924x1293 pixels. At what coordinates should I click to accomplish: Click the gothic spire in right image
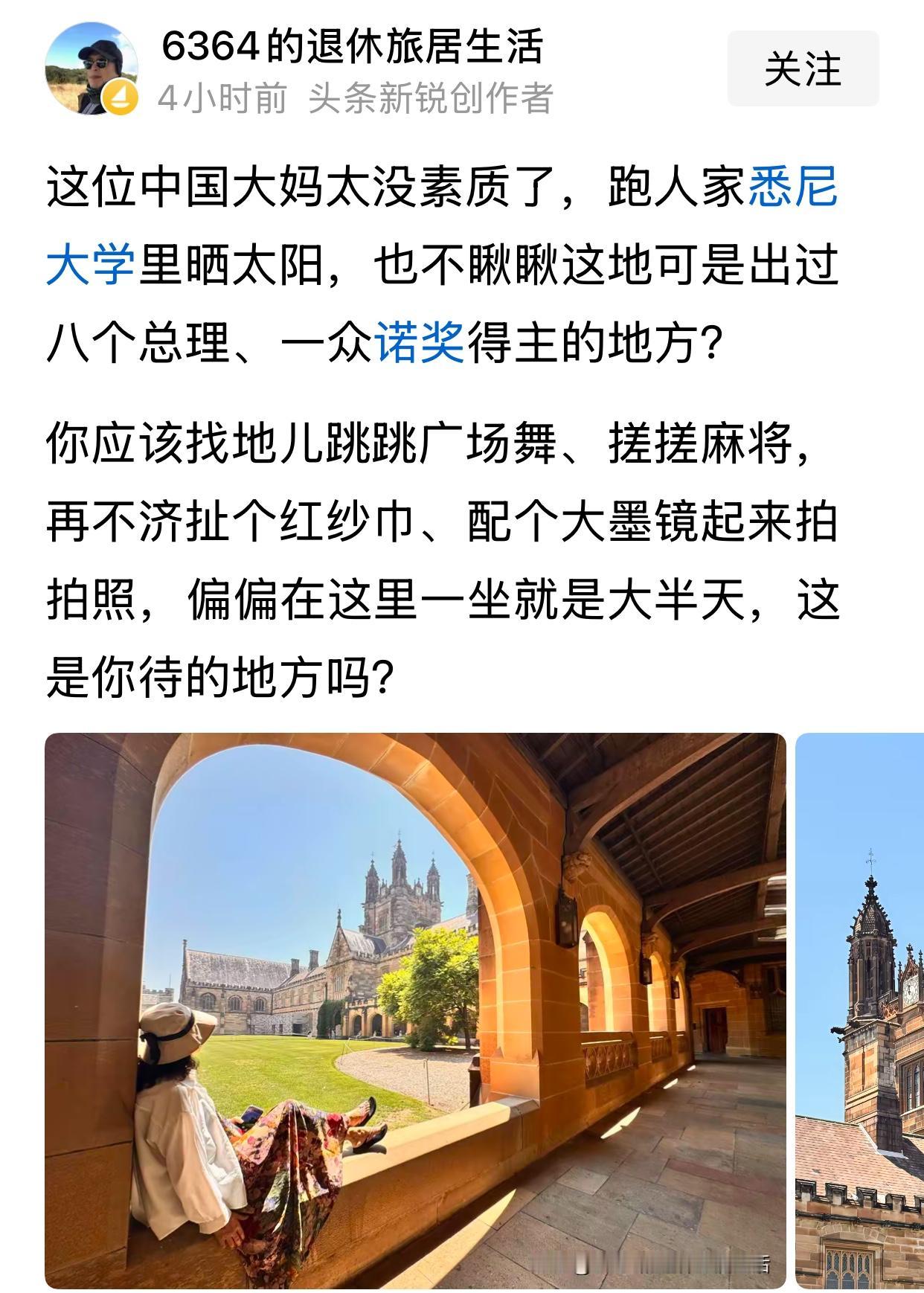click(870, 915)
